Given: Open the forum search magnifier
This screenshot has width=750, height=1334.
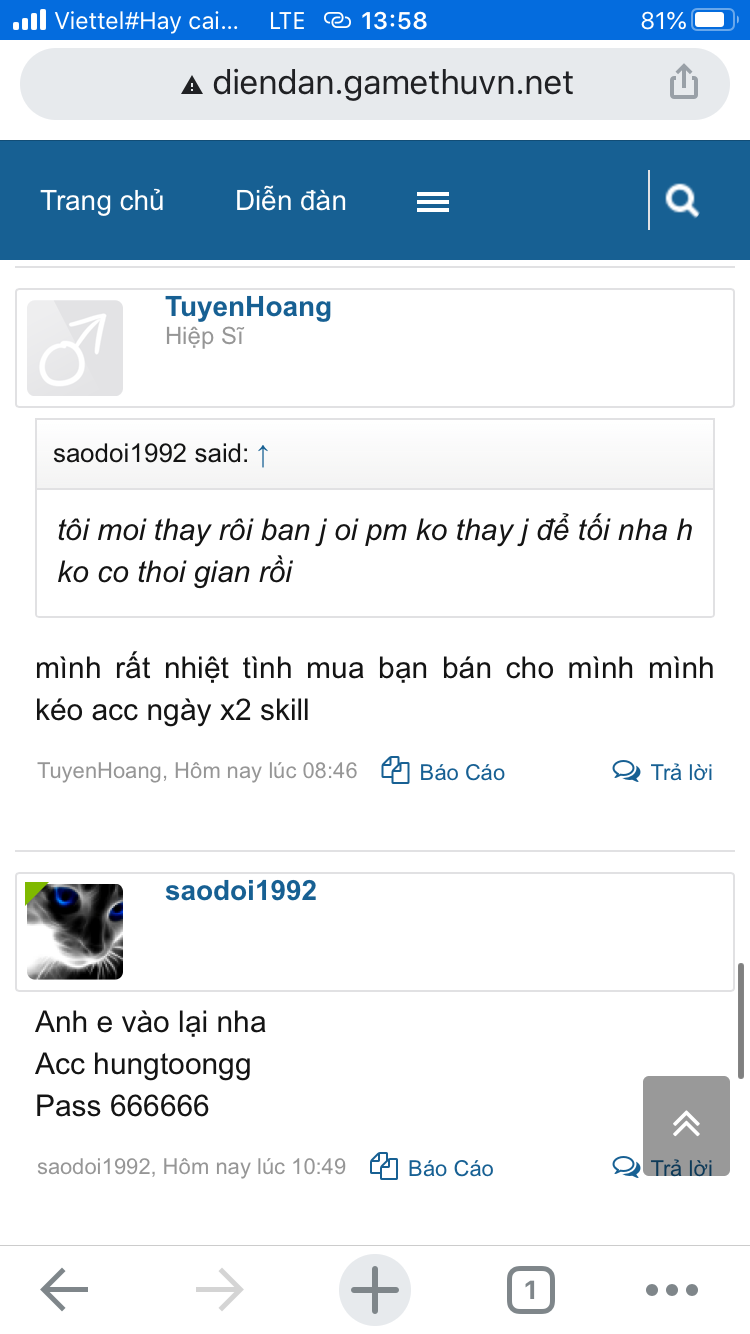Looking at the screenshot, I should [683, 202].
